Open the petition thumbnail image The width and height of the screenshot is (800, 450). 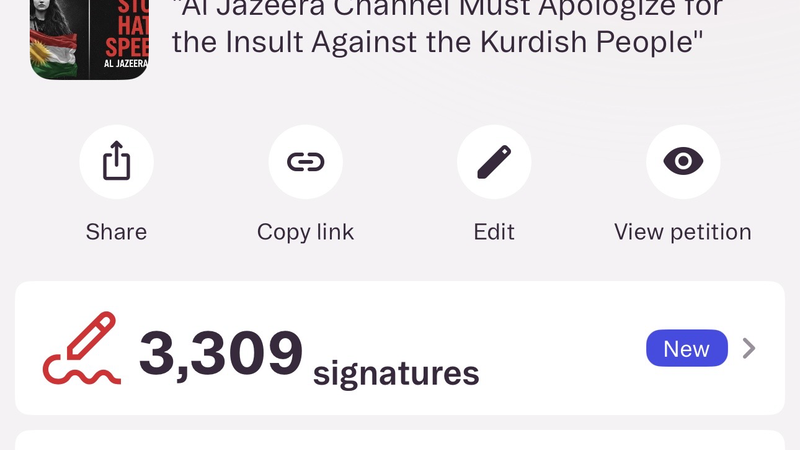(x=90, y=40)
